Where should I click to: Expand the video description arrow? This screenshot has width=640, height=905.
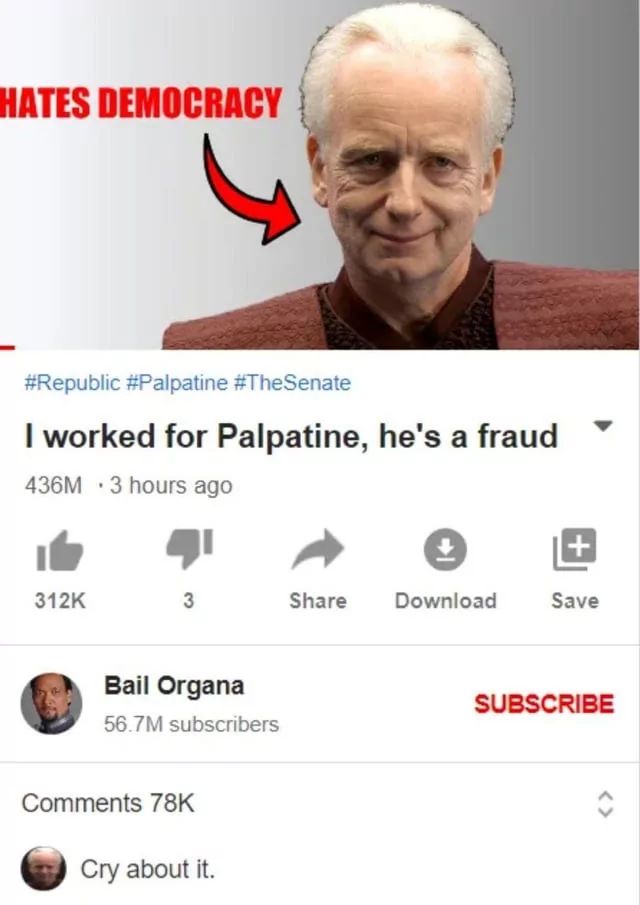[x=602, y=426]
